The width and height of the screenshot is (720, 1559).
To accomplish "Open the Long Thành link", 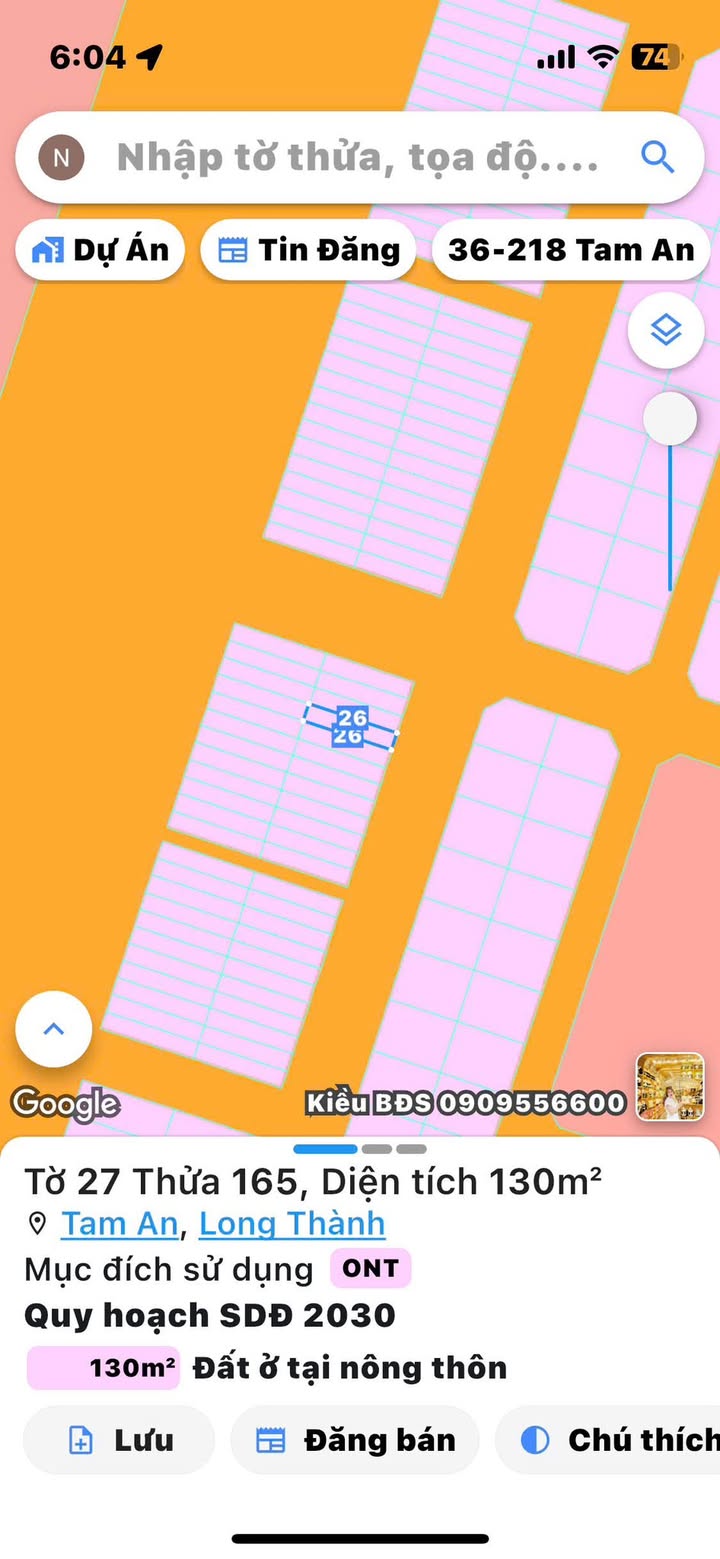I will (x=292, y=1224).
